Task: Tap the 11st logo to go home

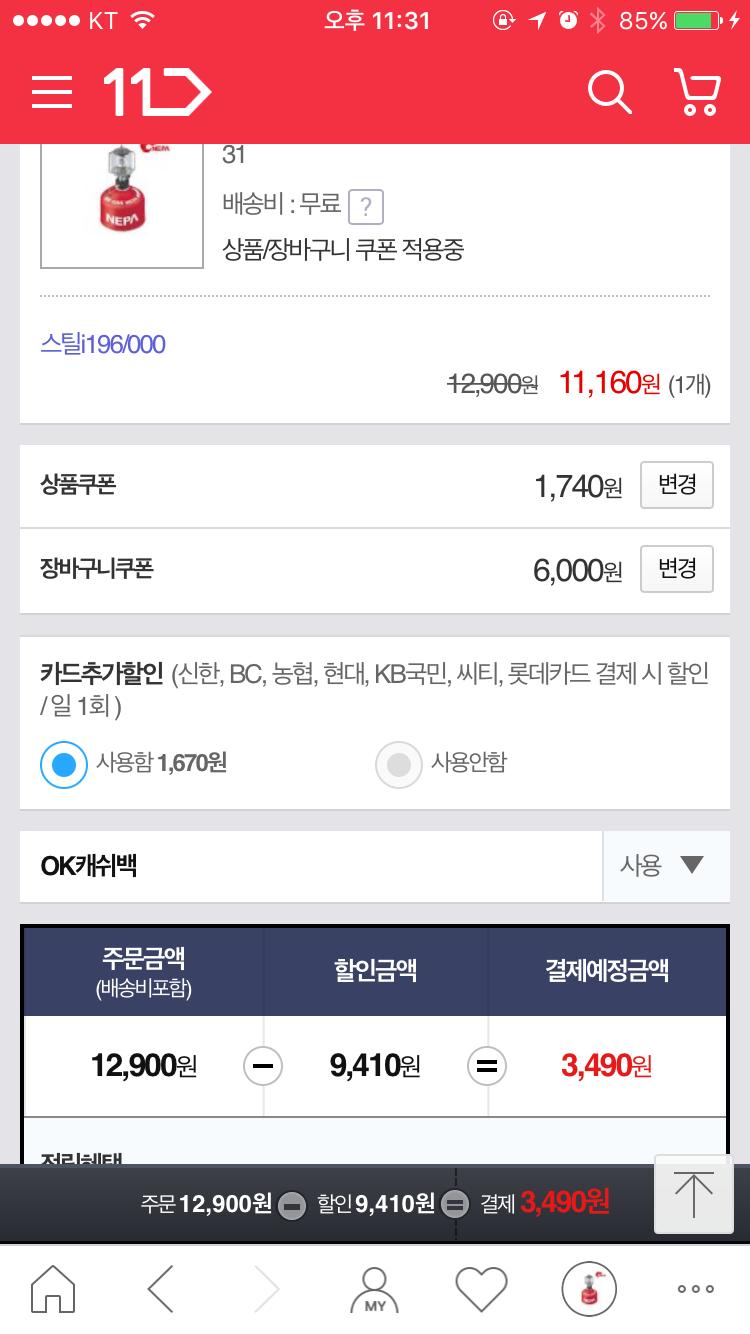Action: (x=157, y=93)
